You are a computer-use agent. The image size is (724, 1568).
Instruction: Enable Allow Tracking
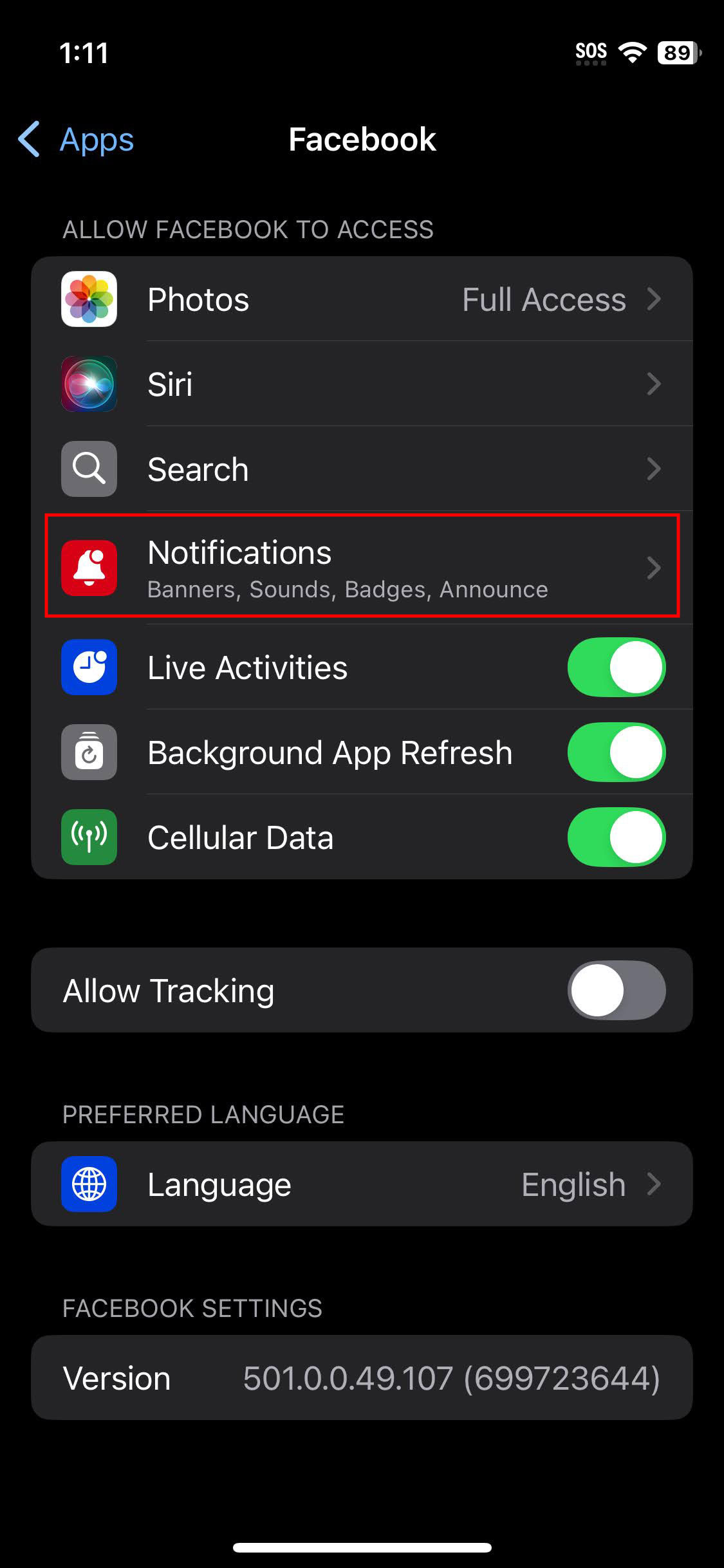click(x=616, y=991)
